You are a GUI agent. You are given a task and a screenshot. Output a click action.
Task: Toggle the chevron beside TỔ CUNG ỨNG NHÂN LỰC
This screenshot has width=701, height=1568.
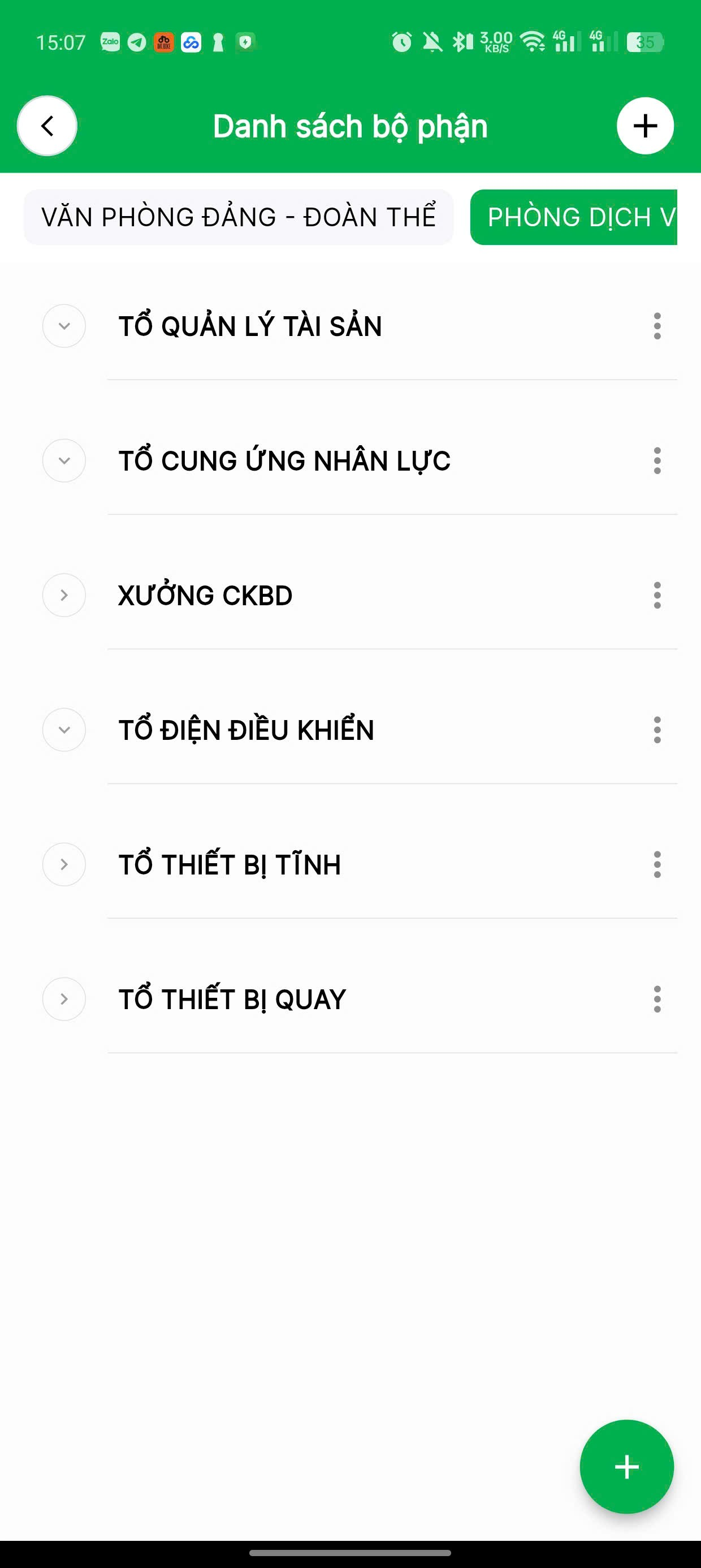click(x=64, y=461)
